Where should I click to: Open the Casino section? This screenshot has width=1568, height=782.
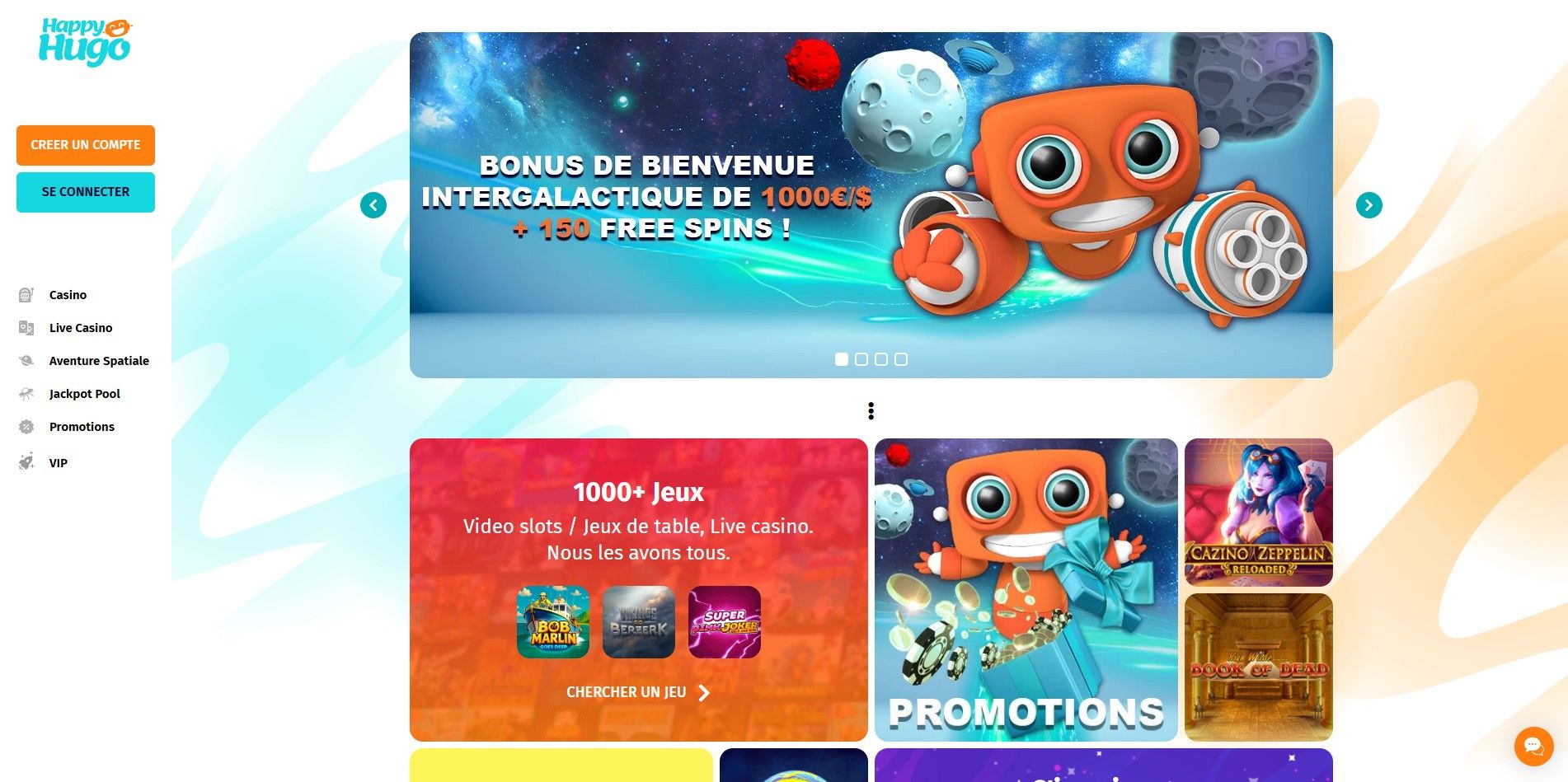(x=68, y=295)
